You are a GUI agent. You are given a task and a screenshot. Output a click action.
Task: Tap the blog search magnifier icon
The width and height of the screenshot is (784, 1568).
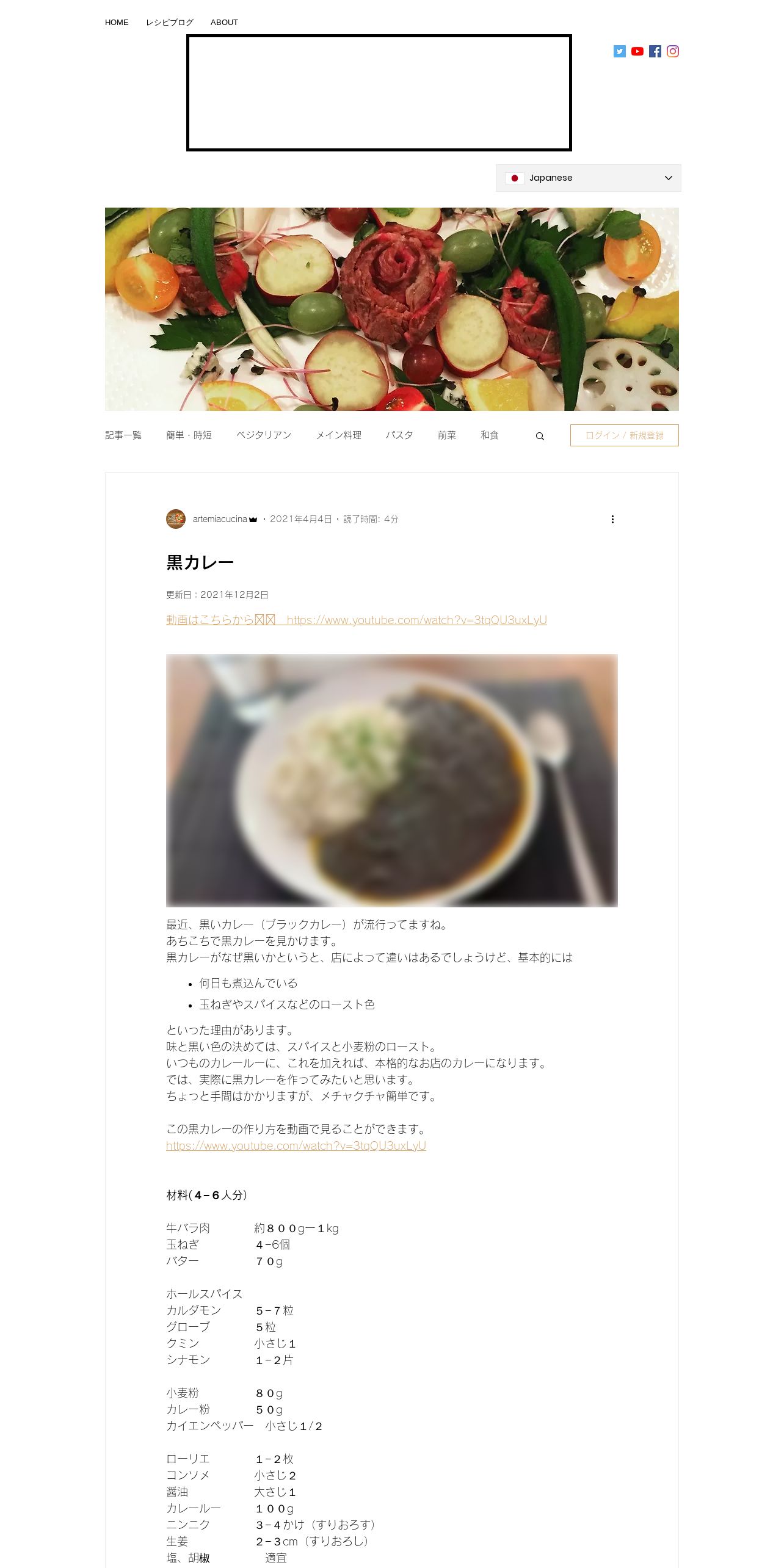tap(540, 436)
